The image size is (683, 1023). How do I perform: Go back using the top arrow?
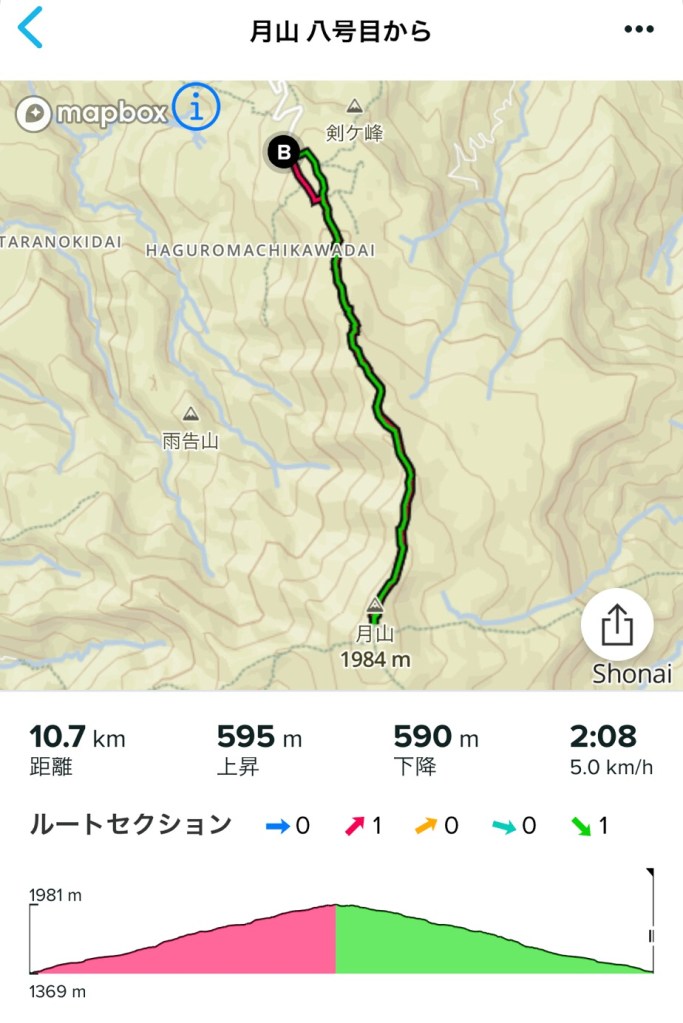31,28
